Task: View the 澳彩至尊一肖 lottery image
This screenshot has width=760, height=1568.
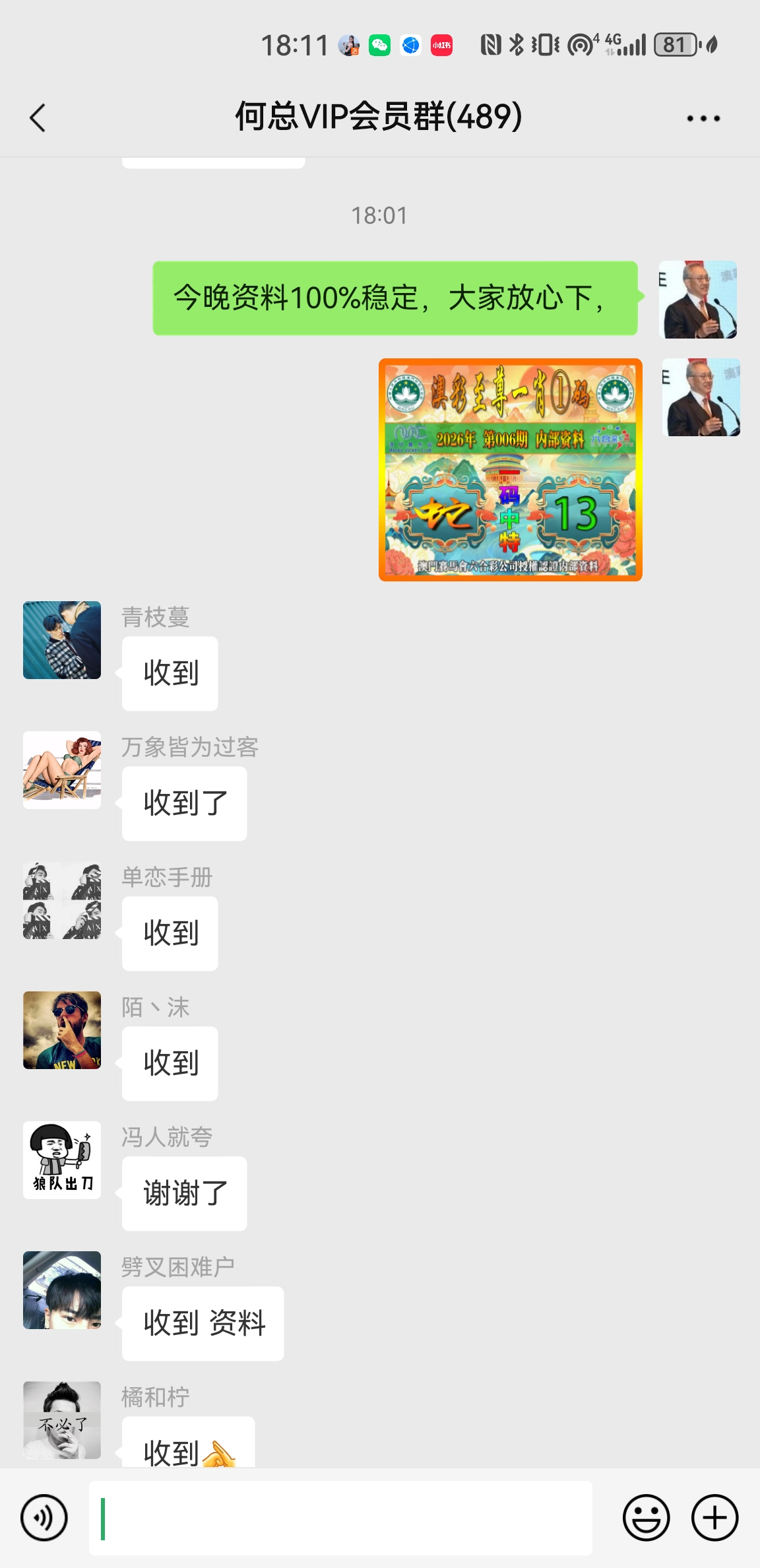Action: (x=510, y=470)
